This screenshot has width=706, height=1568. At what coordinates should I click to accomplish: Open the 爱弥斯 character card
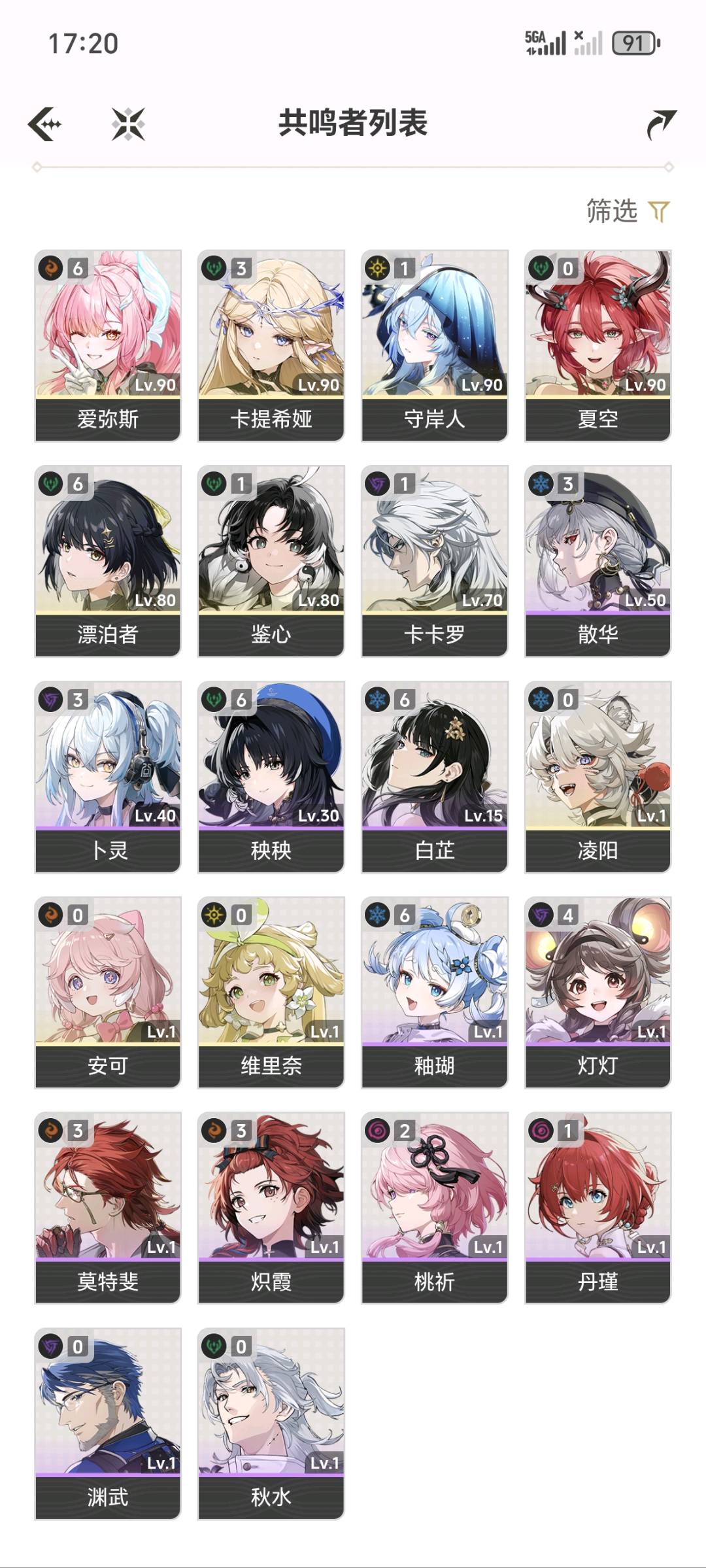click(108, 345)
